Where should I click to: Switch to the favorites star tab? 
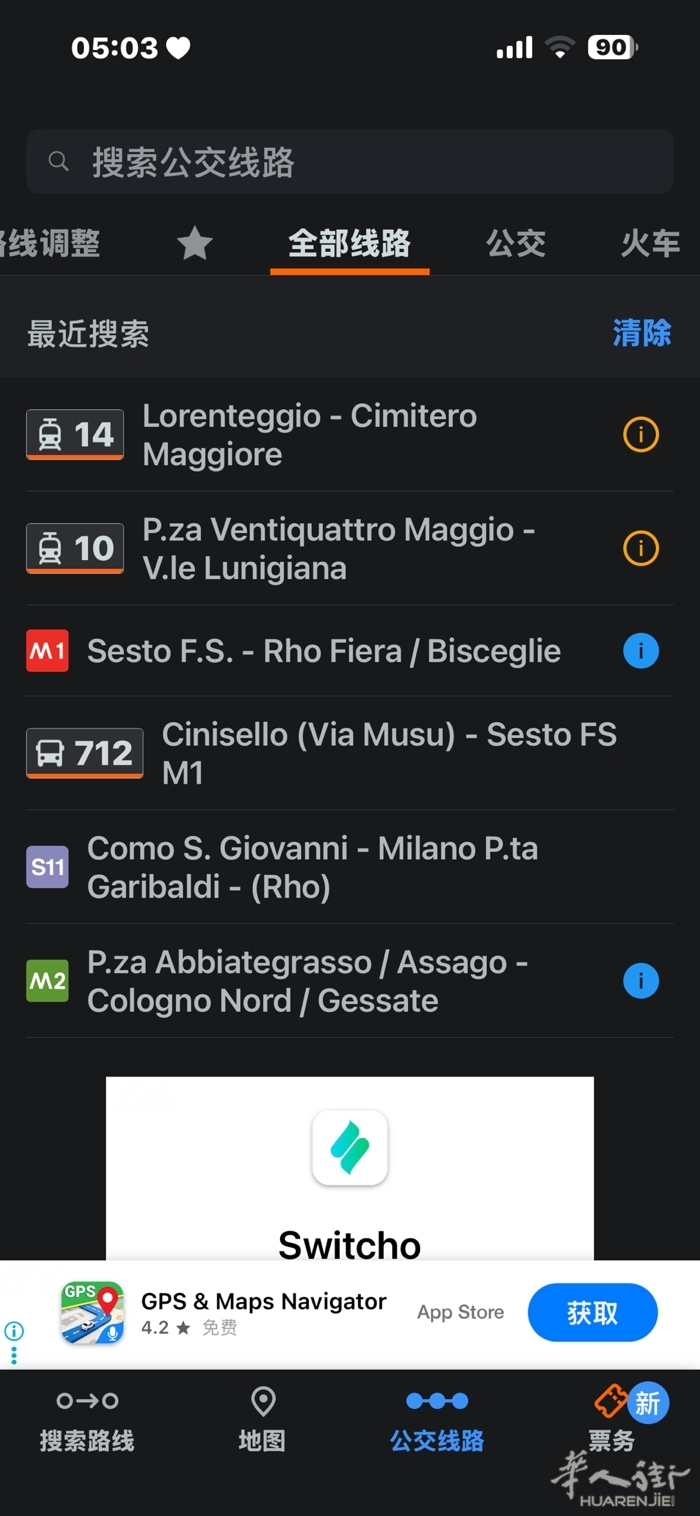click(x=194, y=243)
